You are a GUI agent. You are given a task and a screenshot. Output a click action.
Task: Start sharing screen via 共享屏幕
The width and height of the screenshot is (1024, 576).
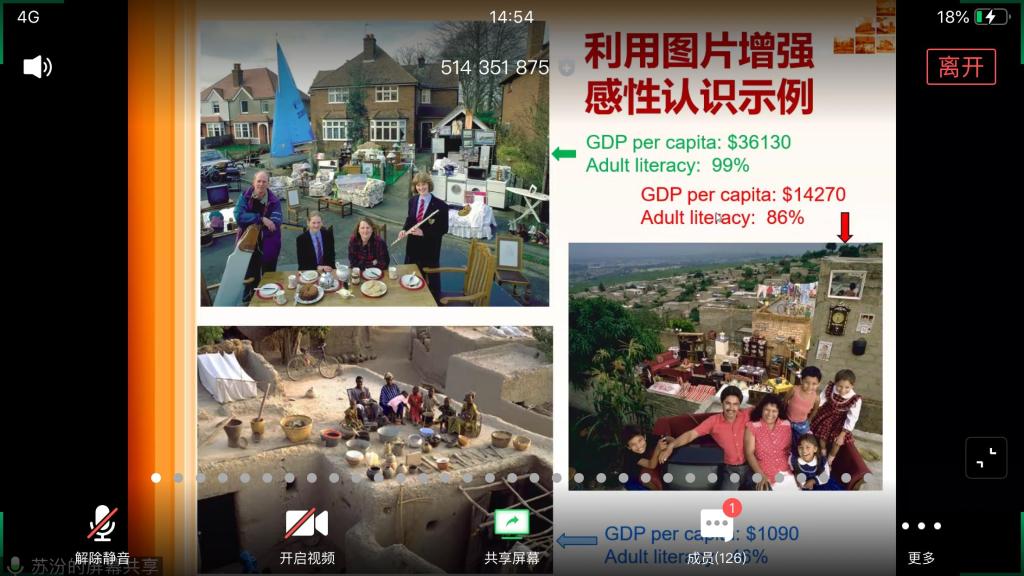(x=512, y=534)
